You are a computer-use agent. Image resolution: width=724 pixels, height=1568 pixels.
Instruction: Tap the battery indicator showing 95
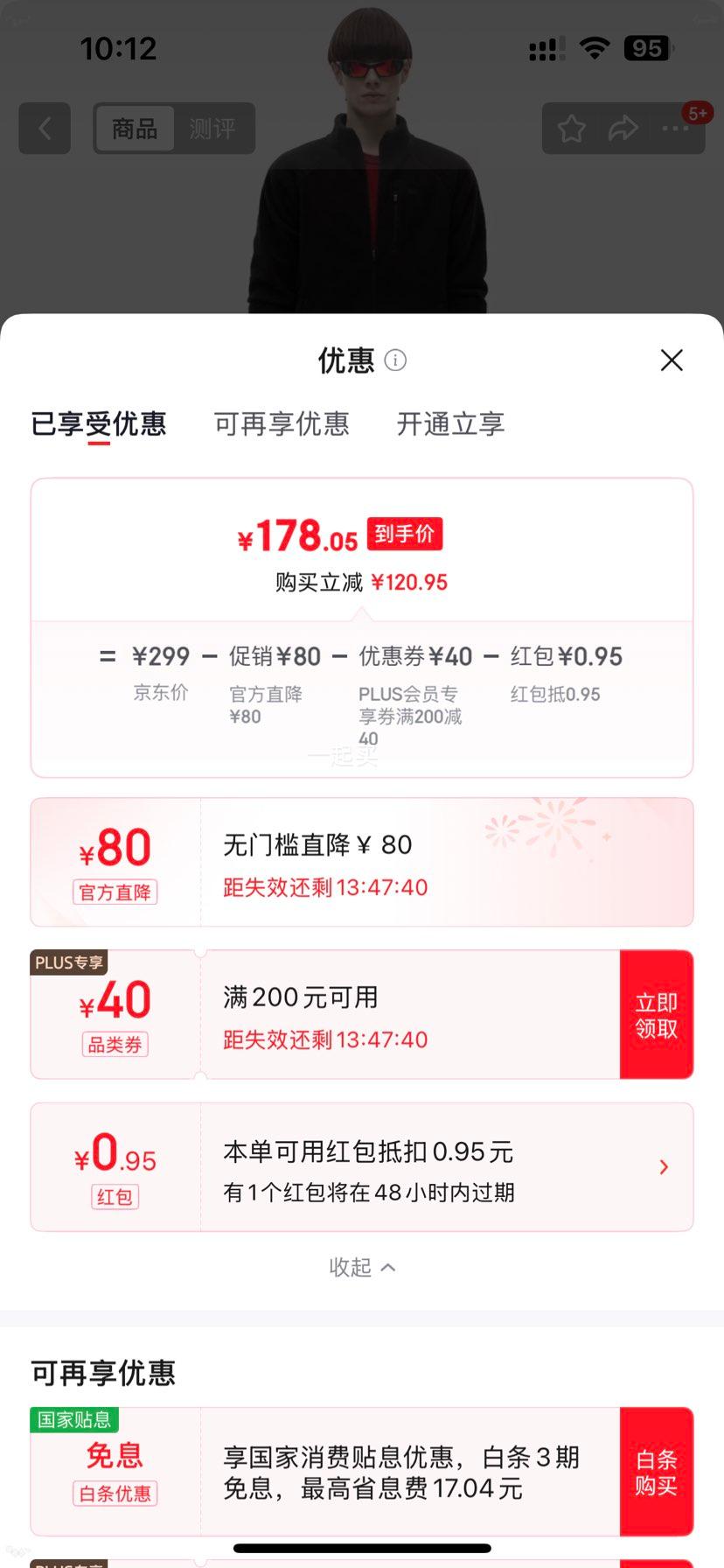[647, 49]
